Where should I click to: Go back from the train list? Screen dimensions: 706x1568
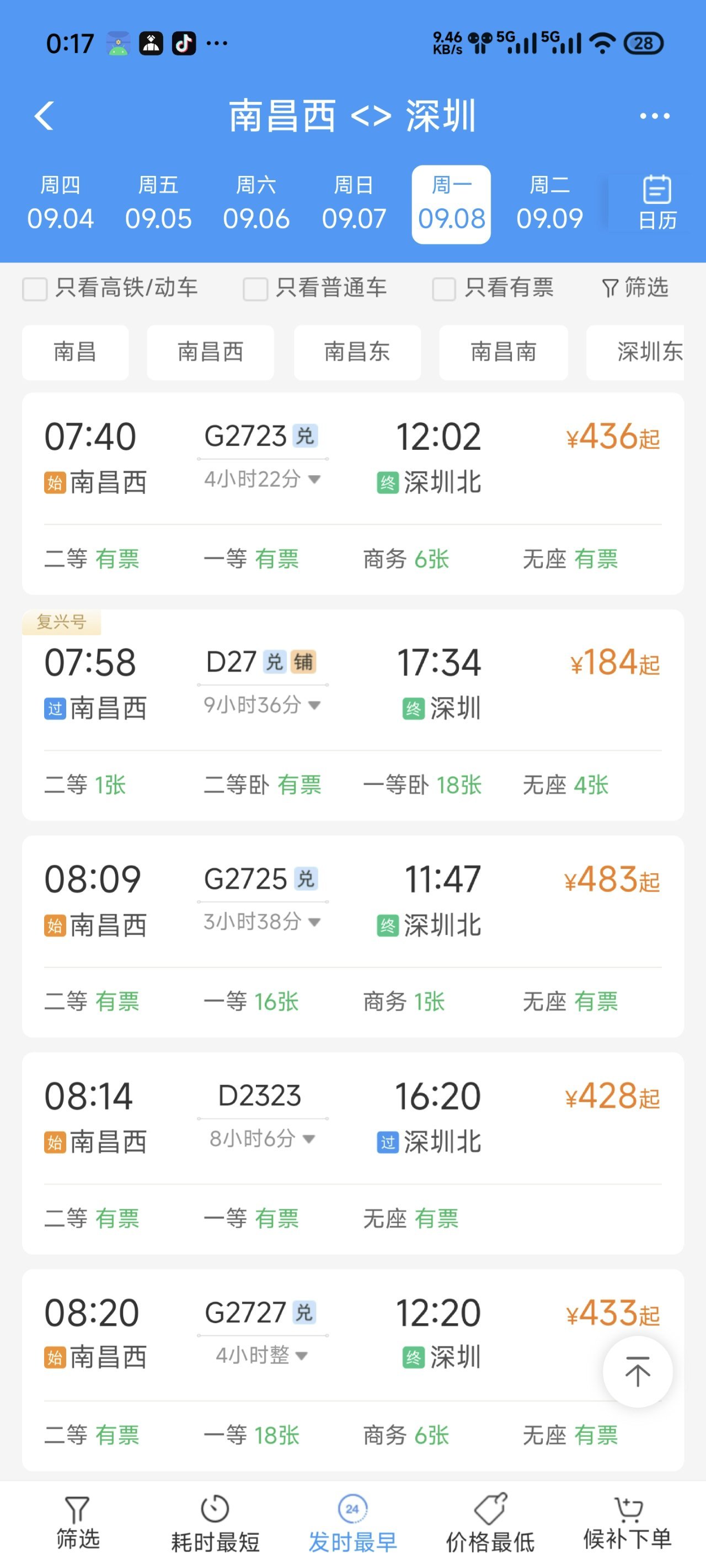[x=45, y=116]
